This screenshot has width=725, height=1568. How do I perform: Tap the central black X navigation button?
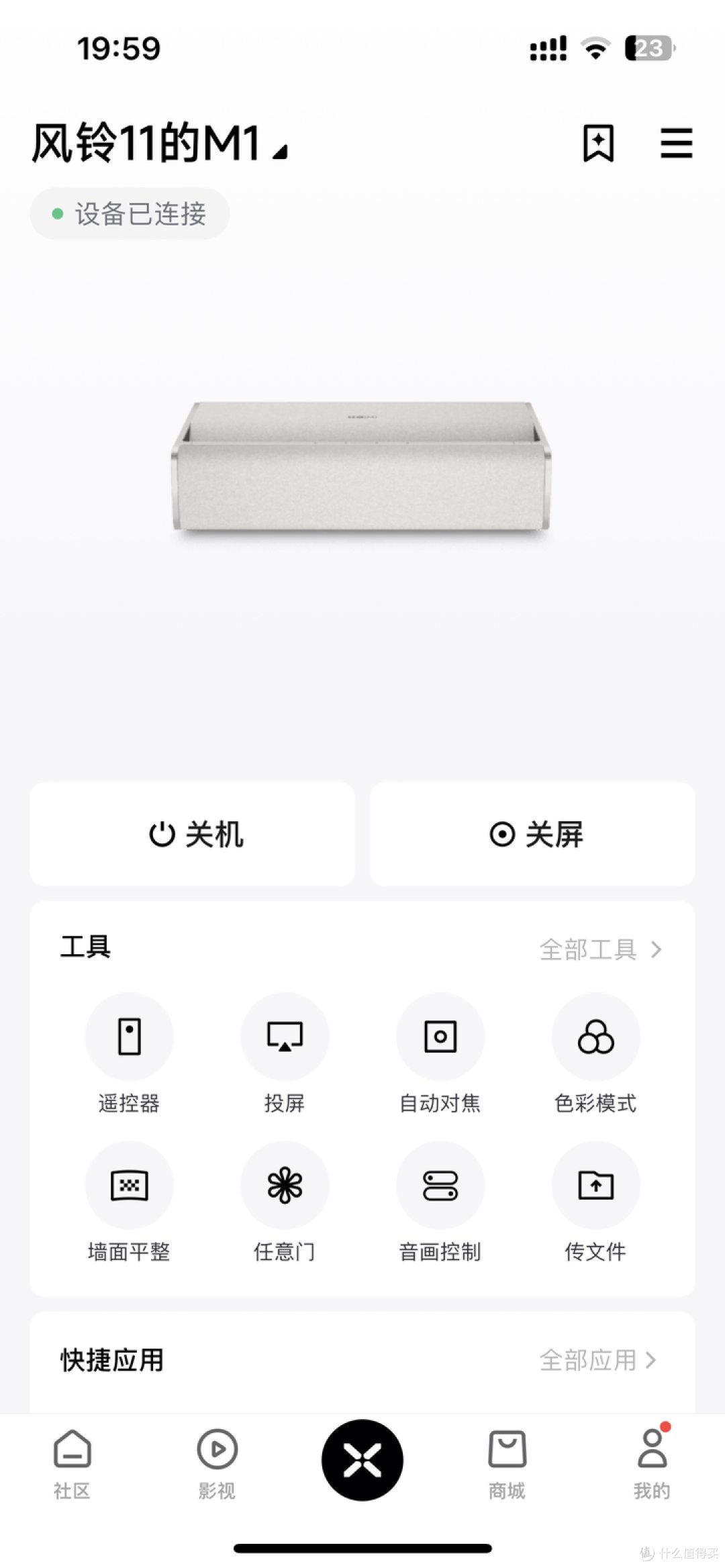(362, 1461)
